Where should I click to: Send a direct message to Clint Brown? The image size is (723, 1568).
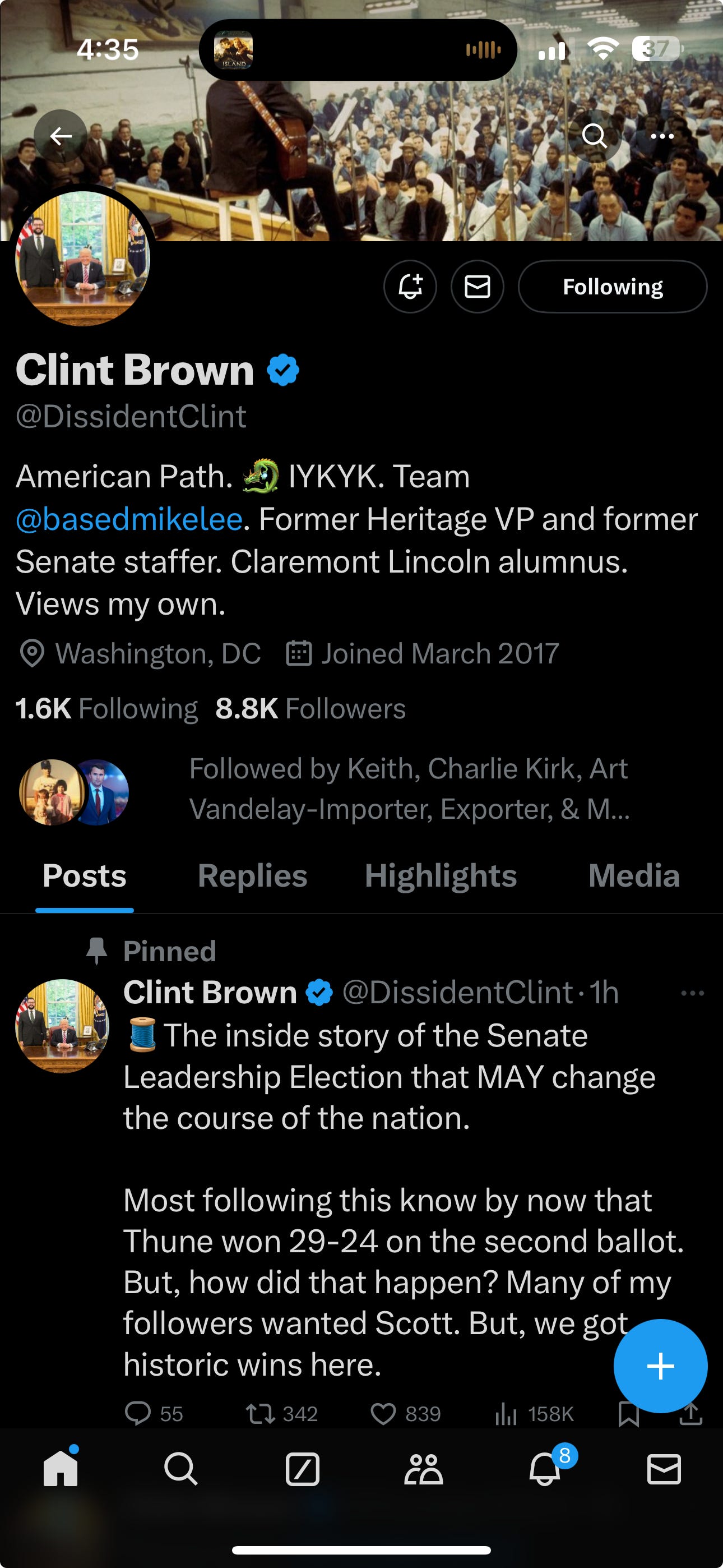click(x=477, y=287)
